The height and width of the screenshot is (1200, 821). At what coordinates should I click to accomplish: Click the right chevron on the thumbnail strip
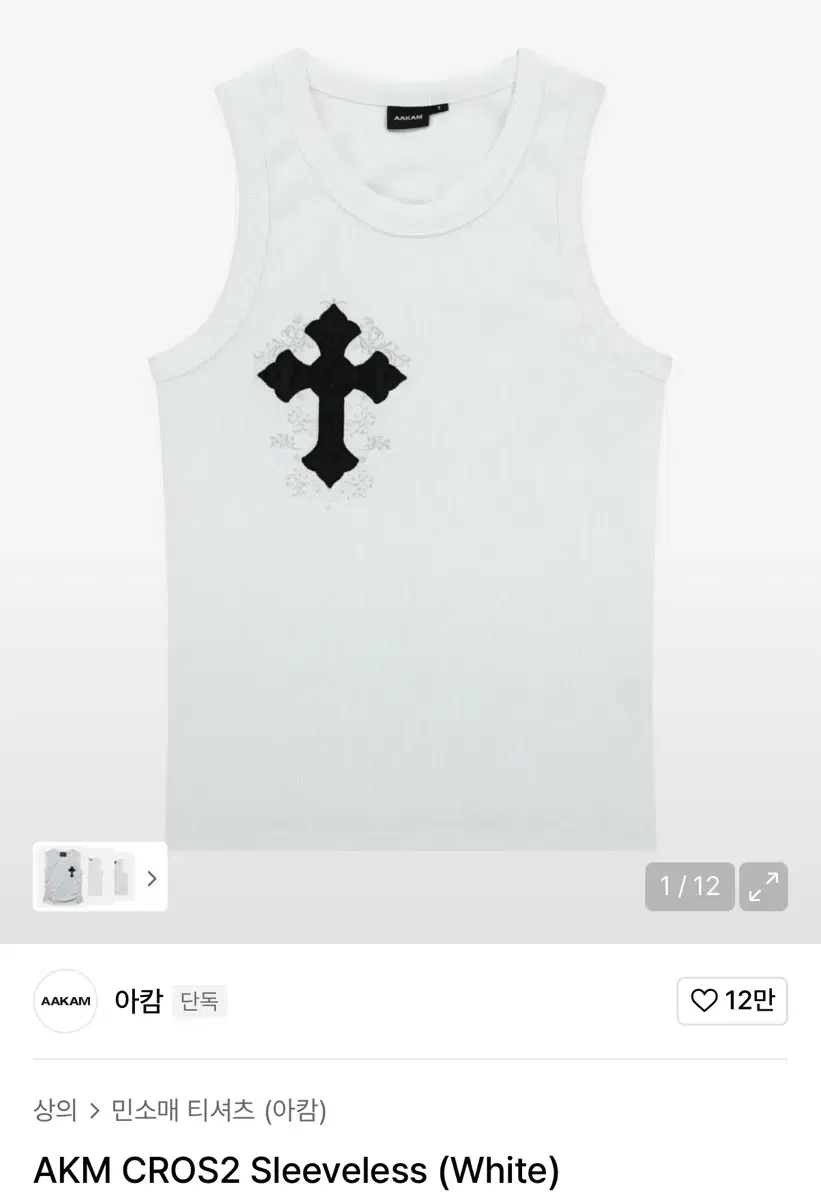(x=152, y=878)
